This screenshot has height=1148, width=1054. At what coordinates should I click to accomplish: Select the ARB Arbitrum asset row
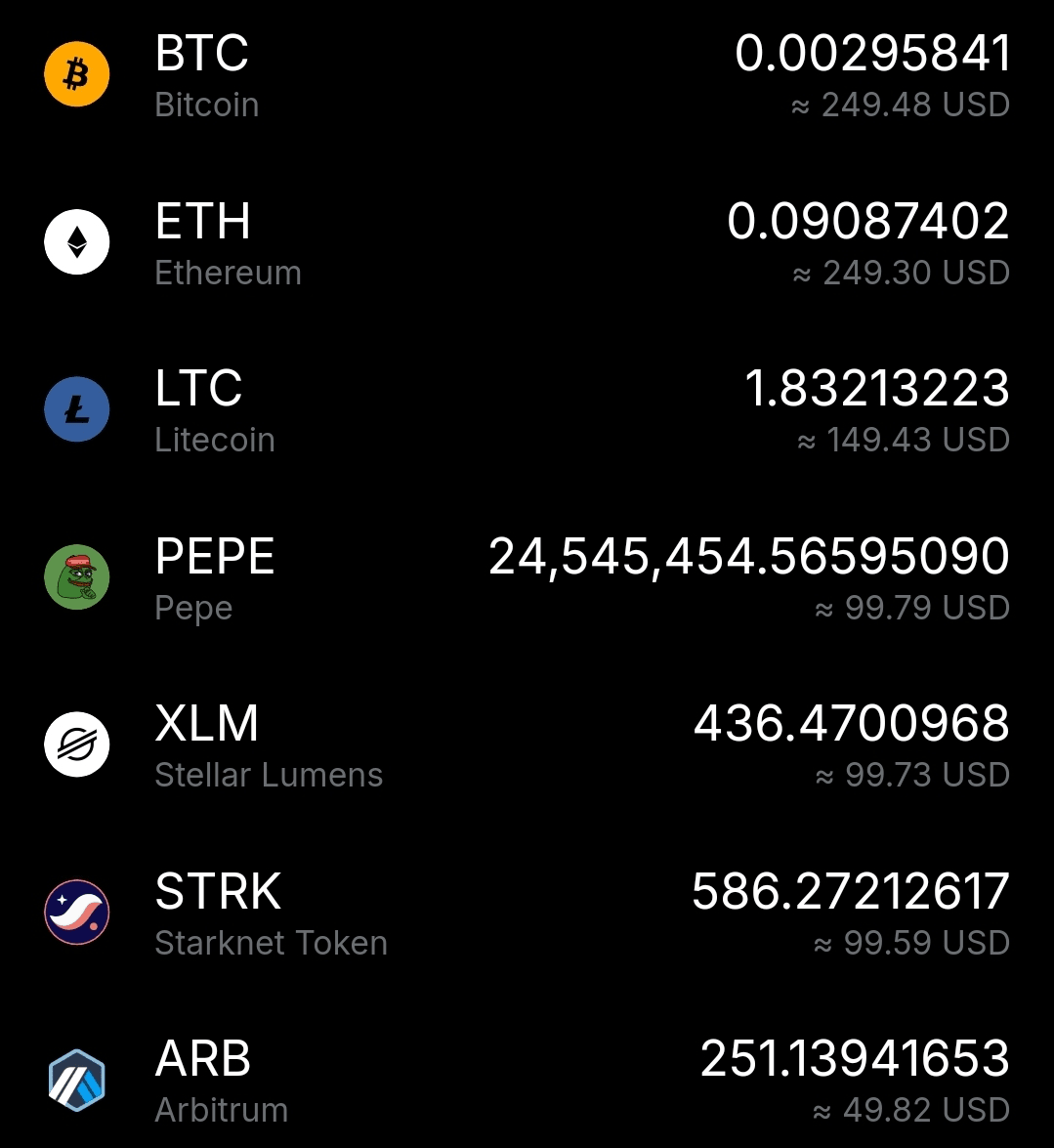(x=527, y=1082)
